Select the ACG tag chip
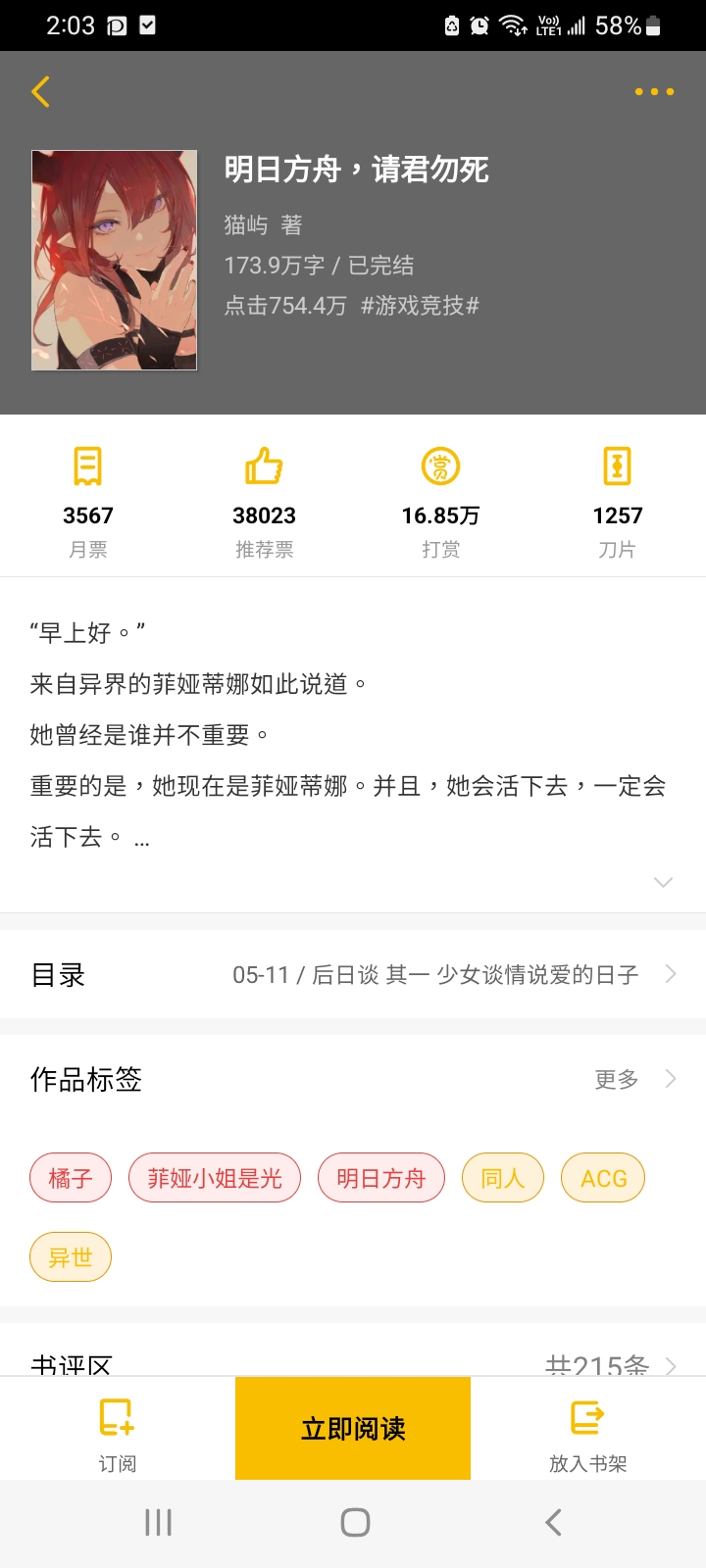This screenshot has height=1568, width=706. click(602, 1177)
